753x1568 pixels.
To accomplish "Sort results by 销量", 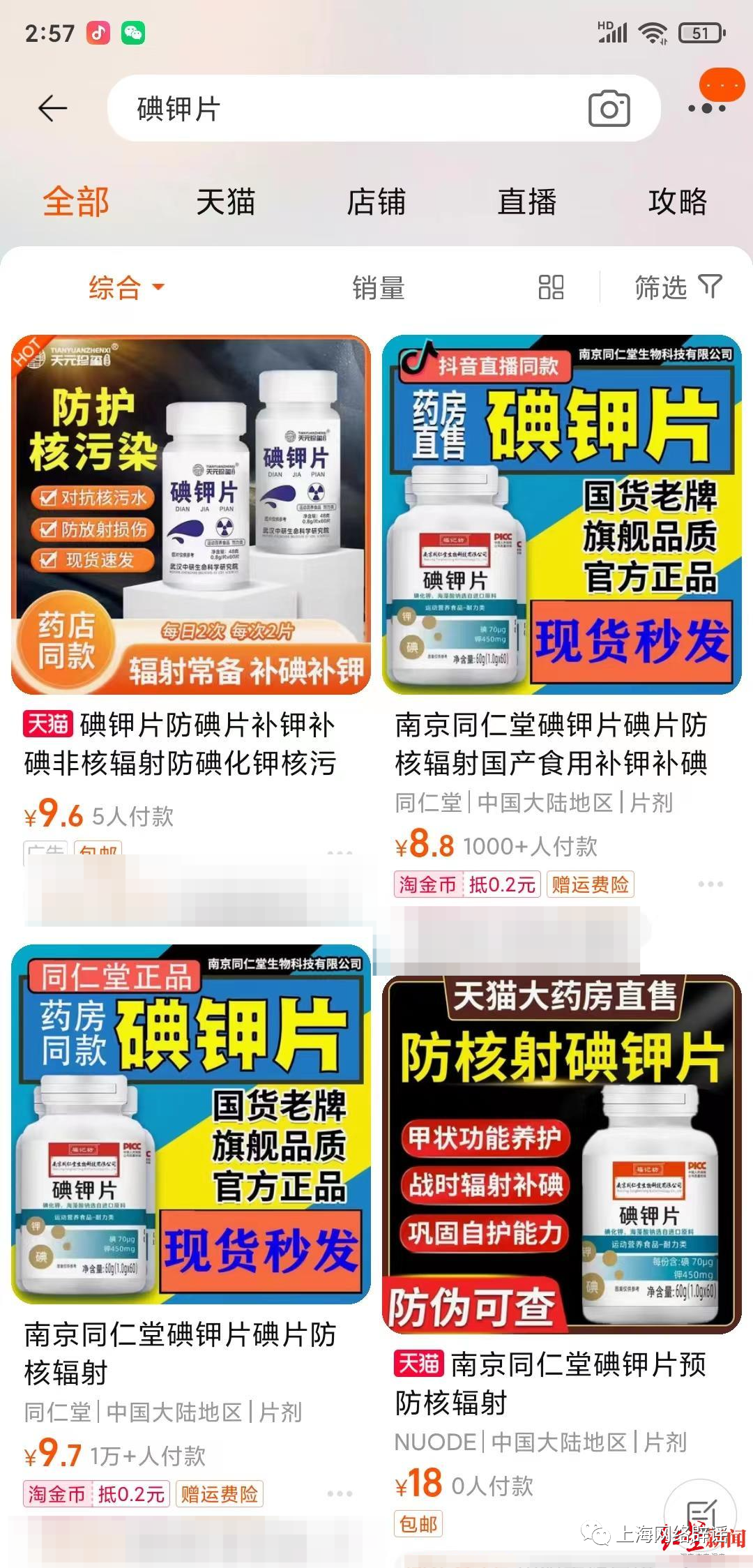I will coord(379,287).
